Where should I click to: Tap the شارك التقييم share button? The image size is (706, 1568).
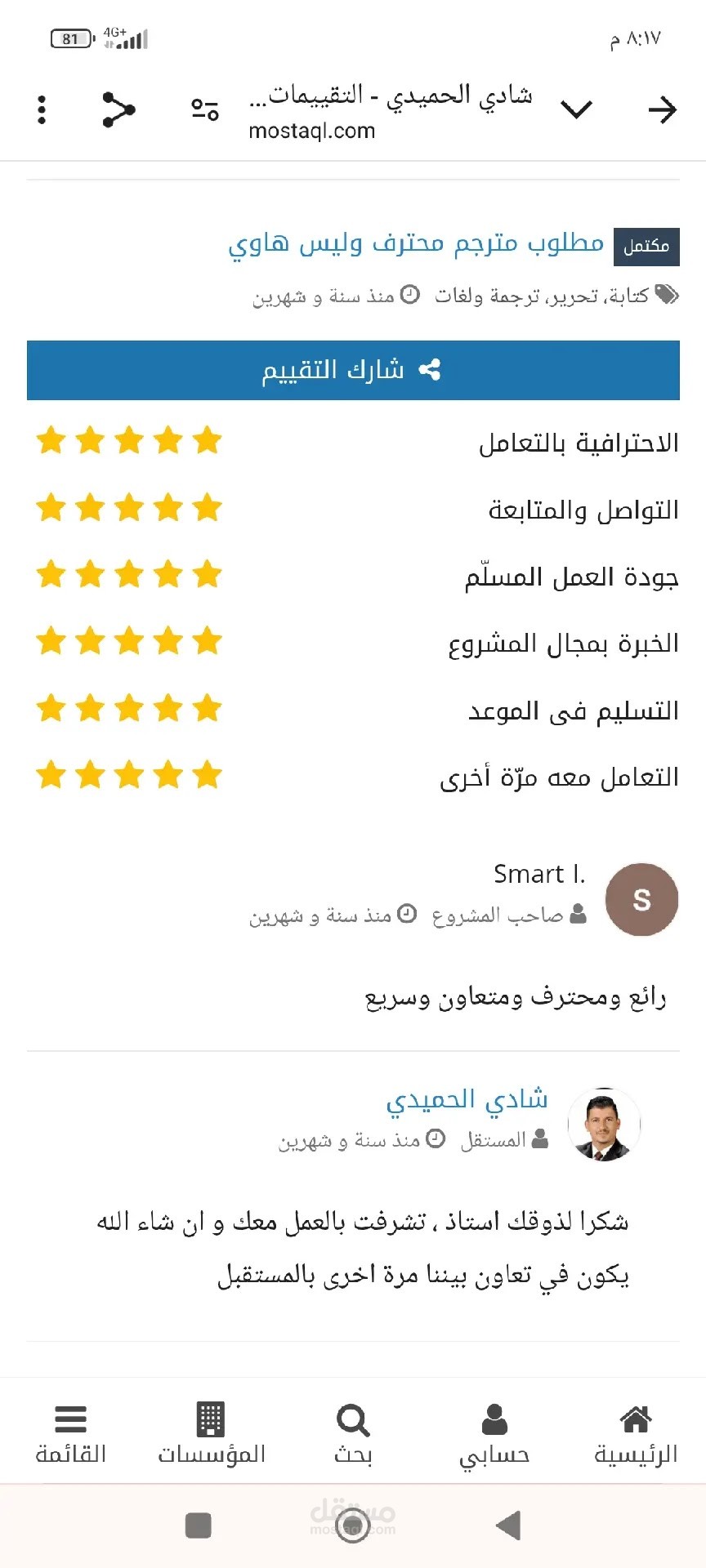click(353, 371)
